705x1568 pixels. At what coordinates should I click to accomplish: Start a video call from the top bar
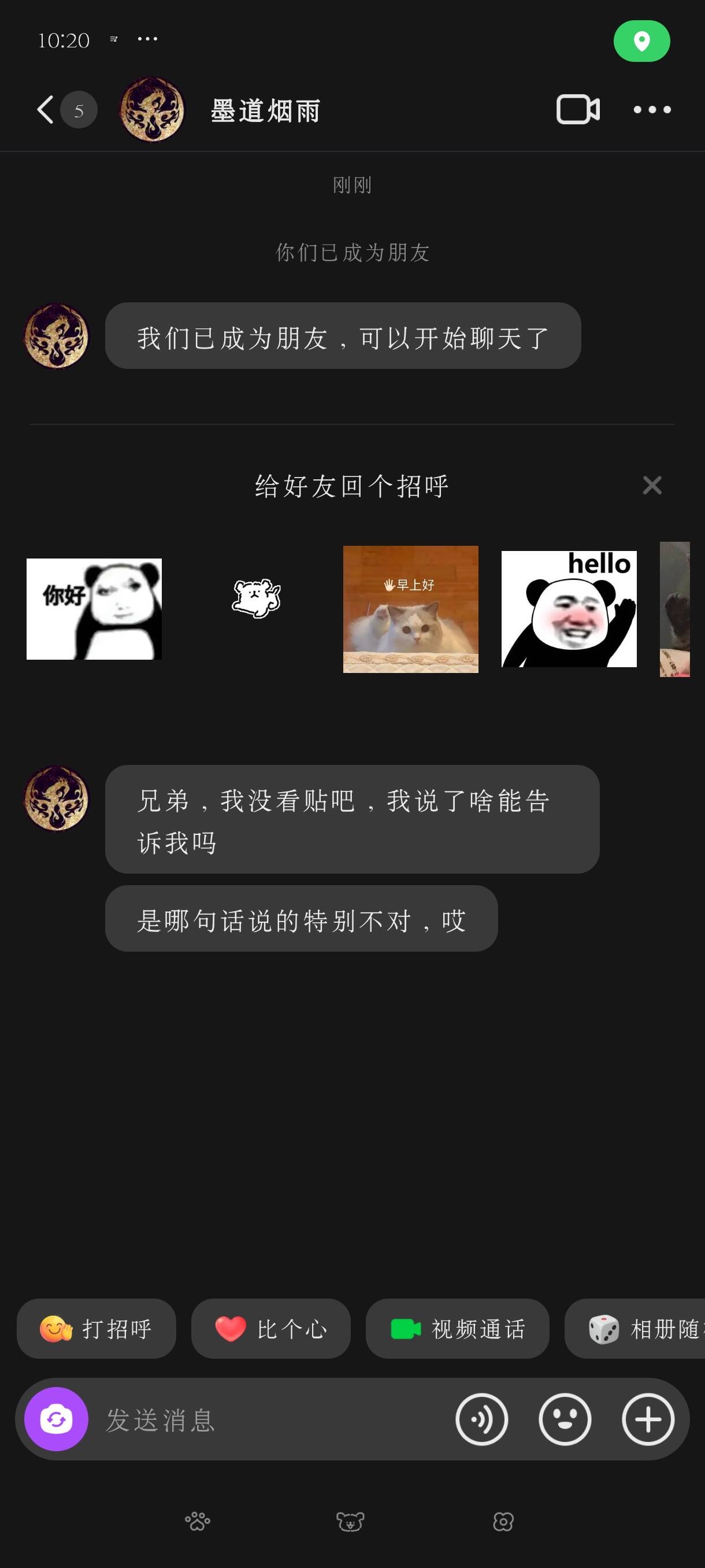(578, 110)
